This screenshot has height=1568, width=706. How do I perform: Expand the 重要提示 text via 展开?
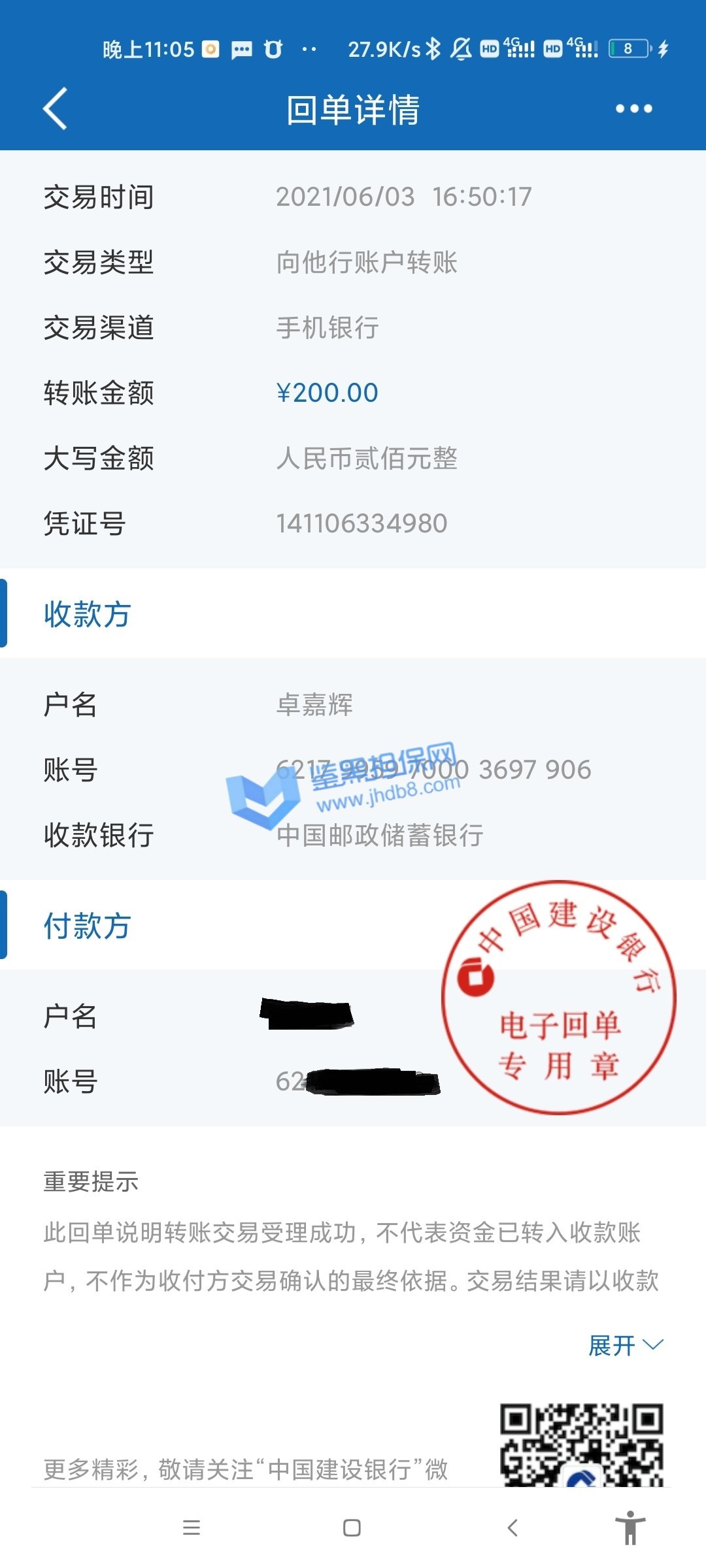(x=625, y=1345)
